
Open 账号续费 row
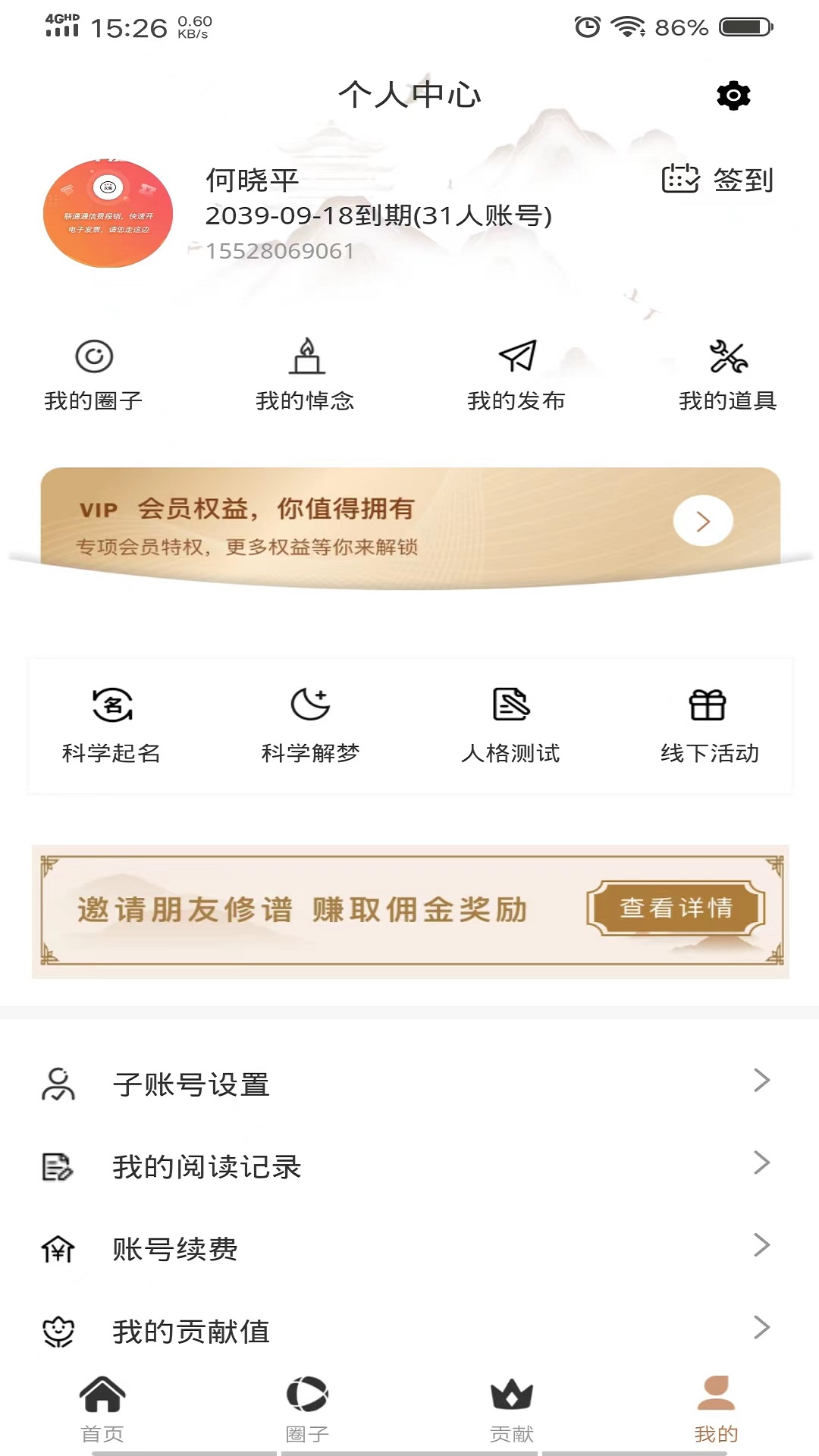click(409, 1248)
